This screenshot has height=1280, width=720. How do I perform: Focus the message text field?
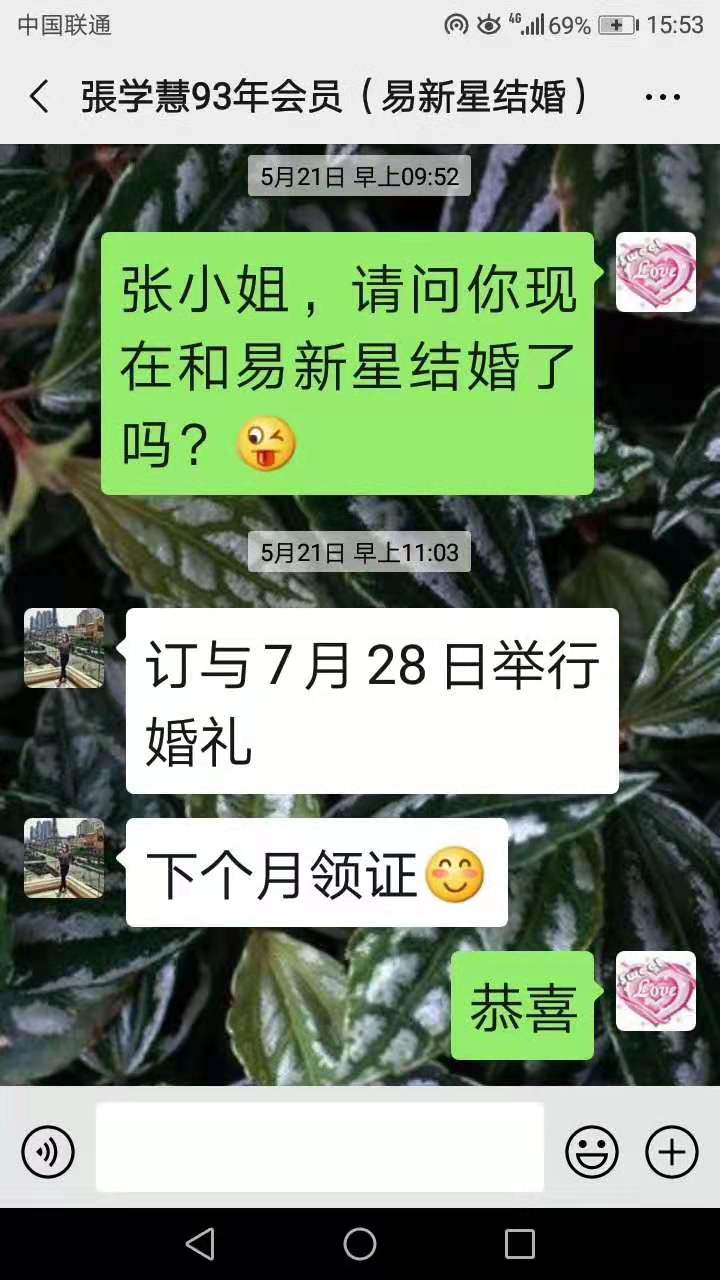click(320, 1147)
